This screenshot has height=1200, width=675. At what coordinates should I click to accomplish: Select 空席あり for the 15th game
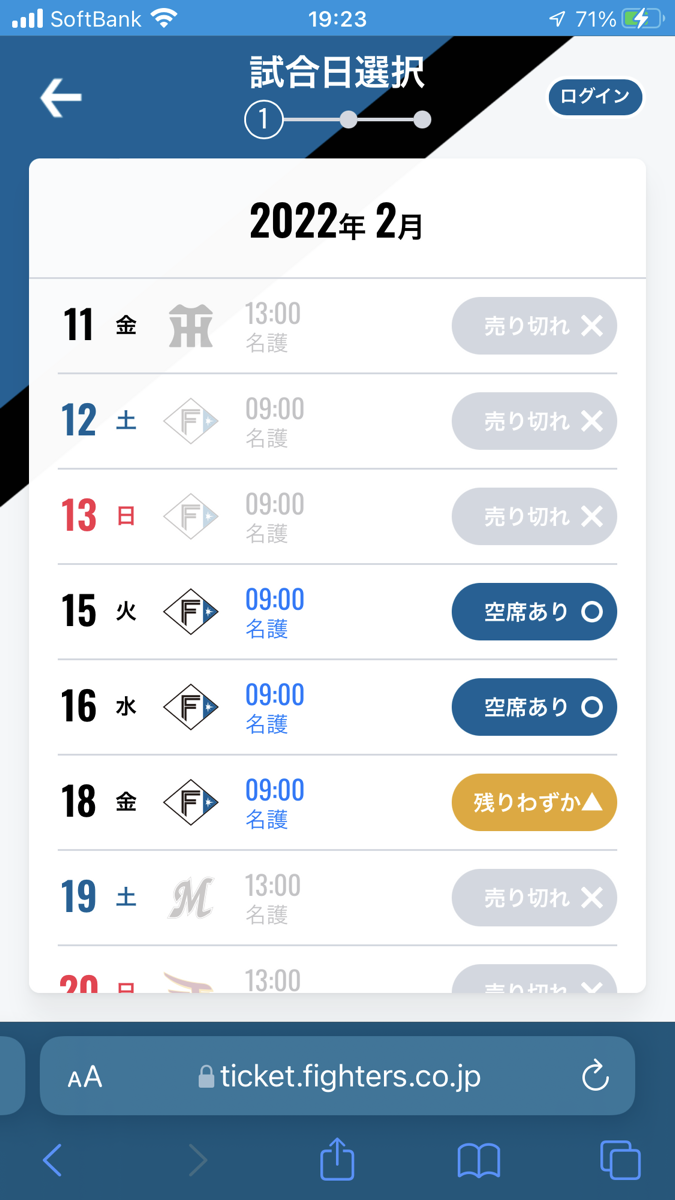pos(534,612)
